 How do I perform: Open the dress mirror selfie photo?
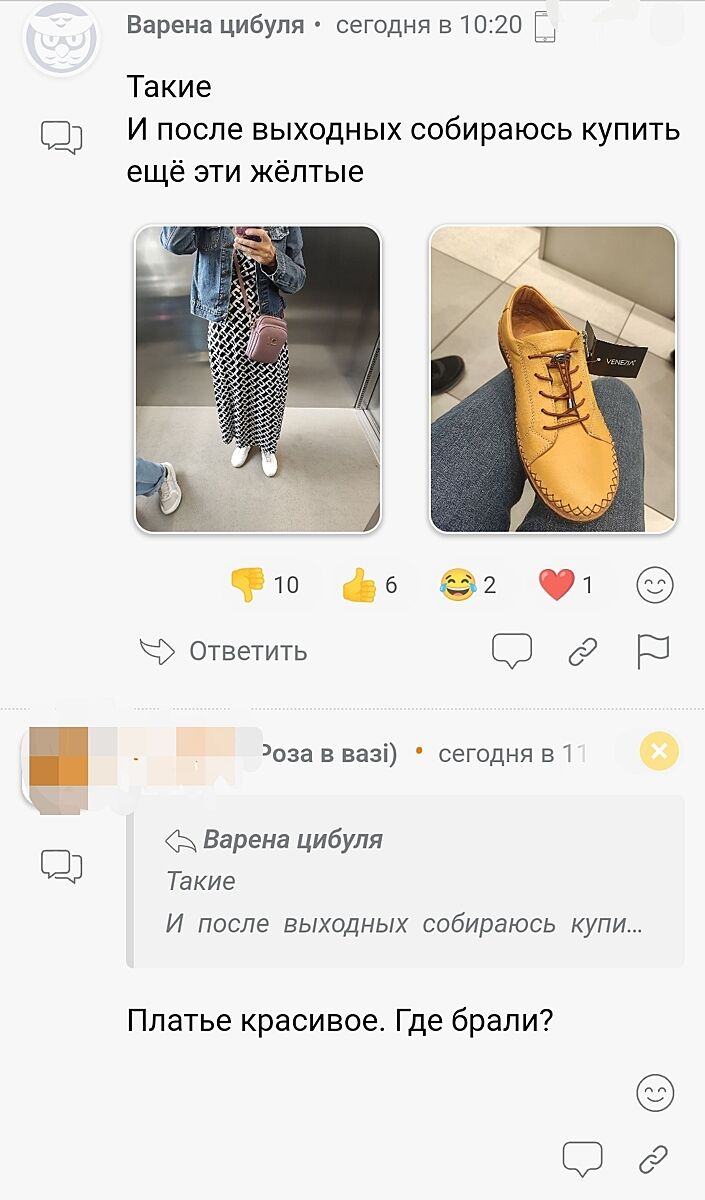pos(258,379)
